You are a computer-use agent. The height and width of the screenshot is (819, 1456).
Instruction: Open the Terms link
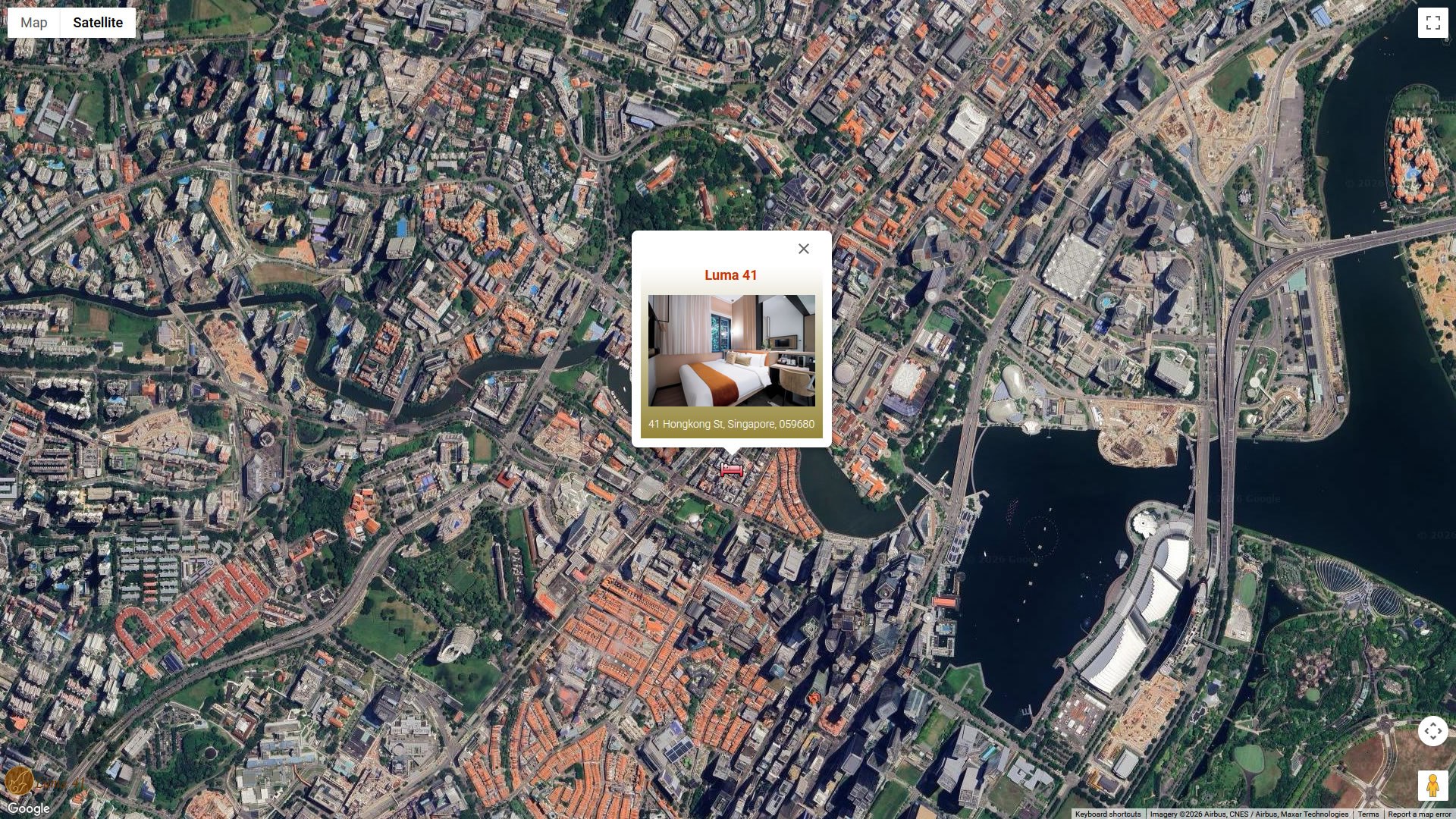coord(1368,814)
